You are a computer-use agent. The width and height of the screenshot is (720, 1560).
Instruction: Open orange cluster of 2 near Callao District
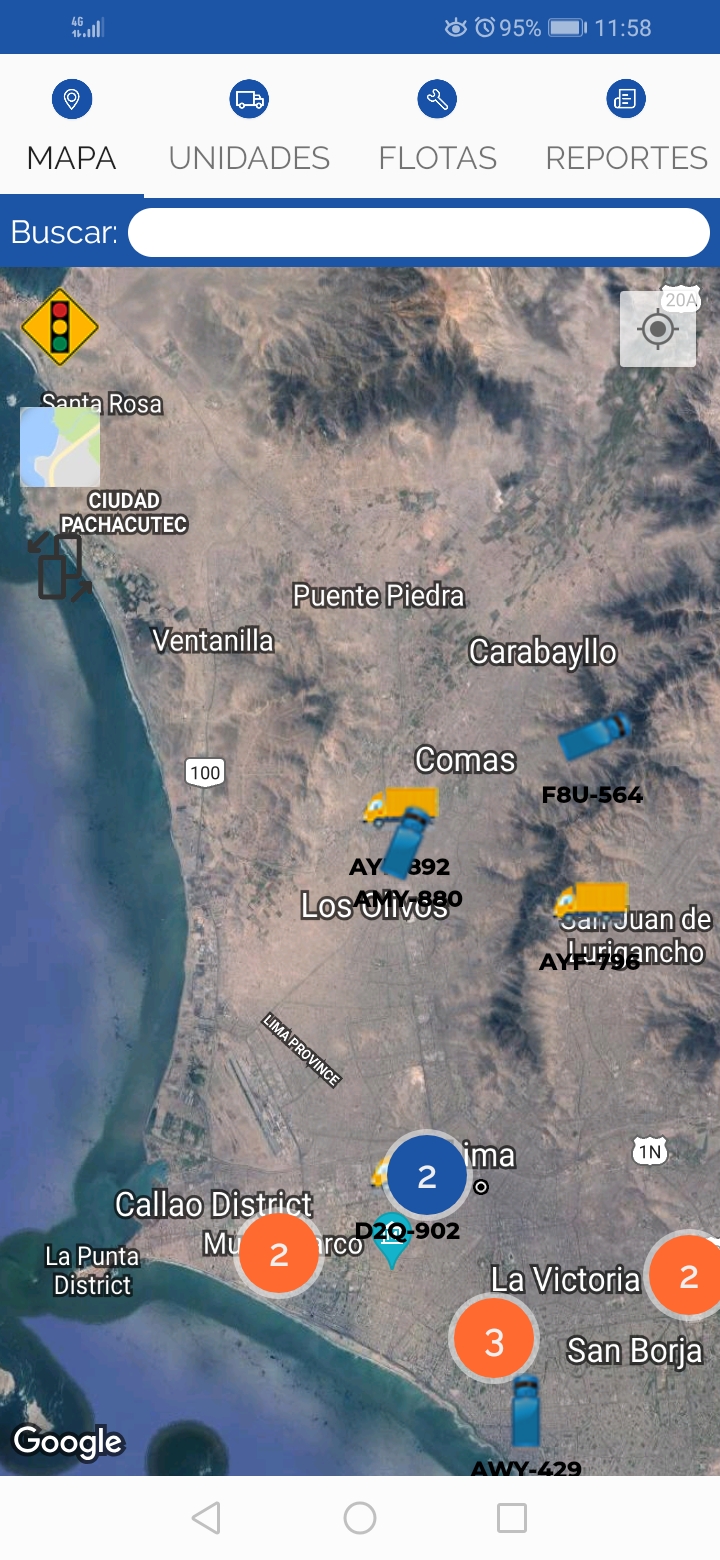279,1254
